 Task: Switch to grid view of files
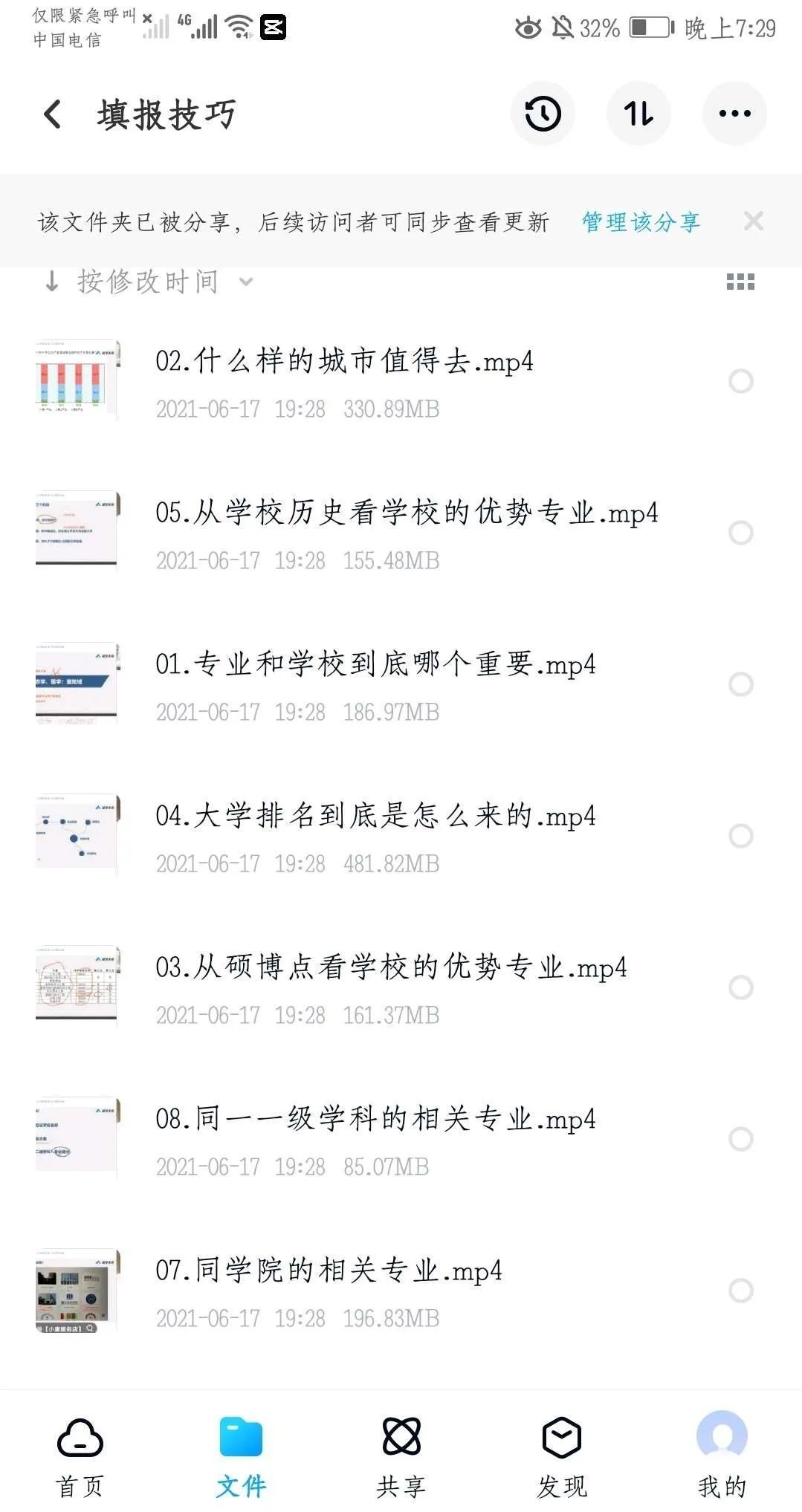tap(741, 282)
